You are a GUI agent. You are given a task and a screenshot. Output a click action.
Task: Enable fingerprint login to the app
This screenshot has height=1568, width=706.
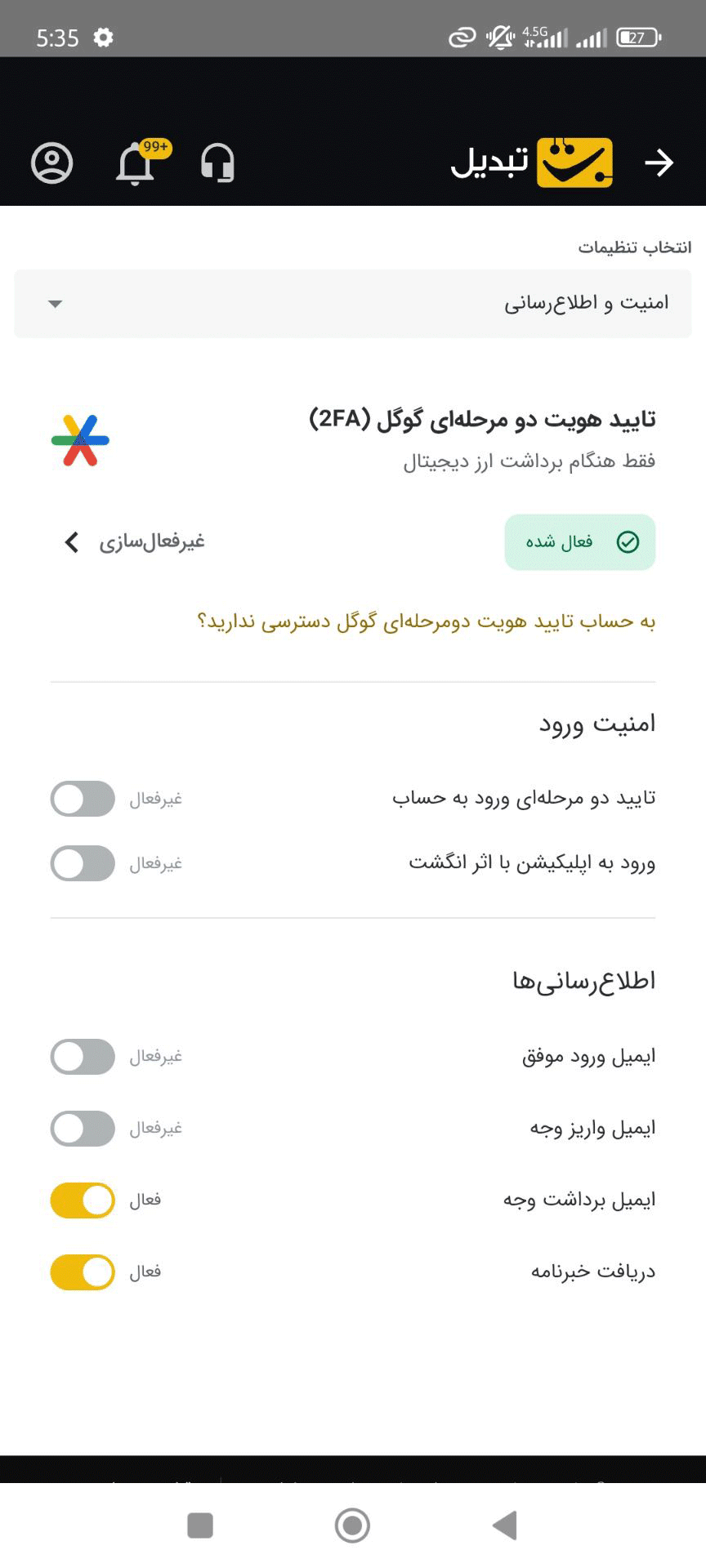(83, 863)
